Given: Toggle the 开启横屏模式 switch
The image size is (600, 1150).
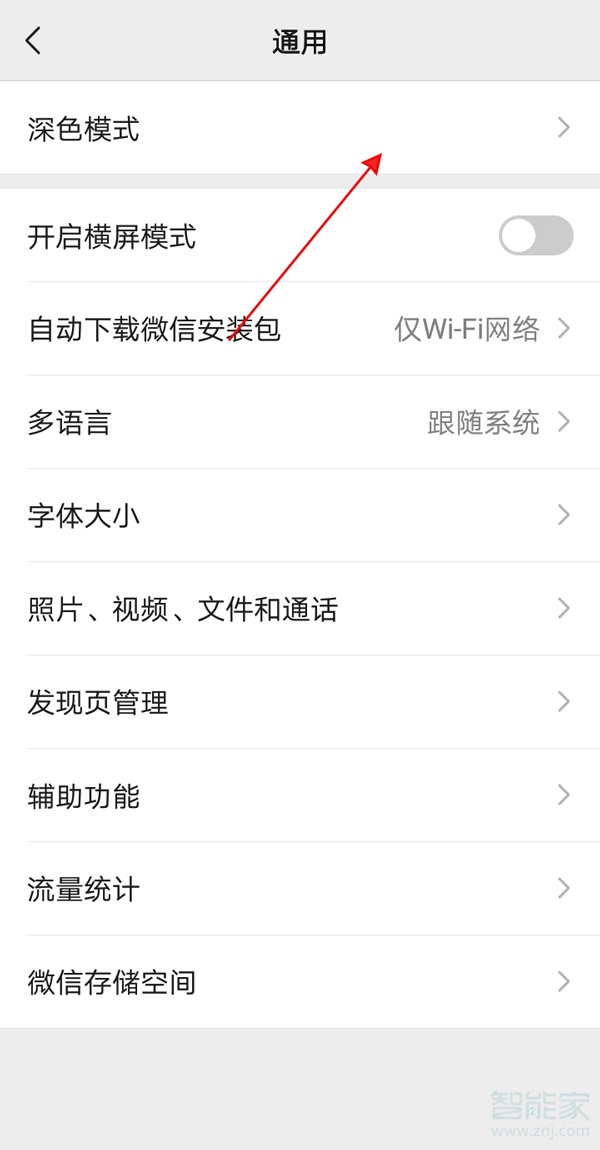Looking at the screenshot, I should click(535, 236).
